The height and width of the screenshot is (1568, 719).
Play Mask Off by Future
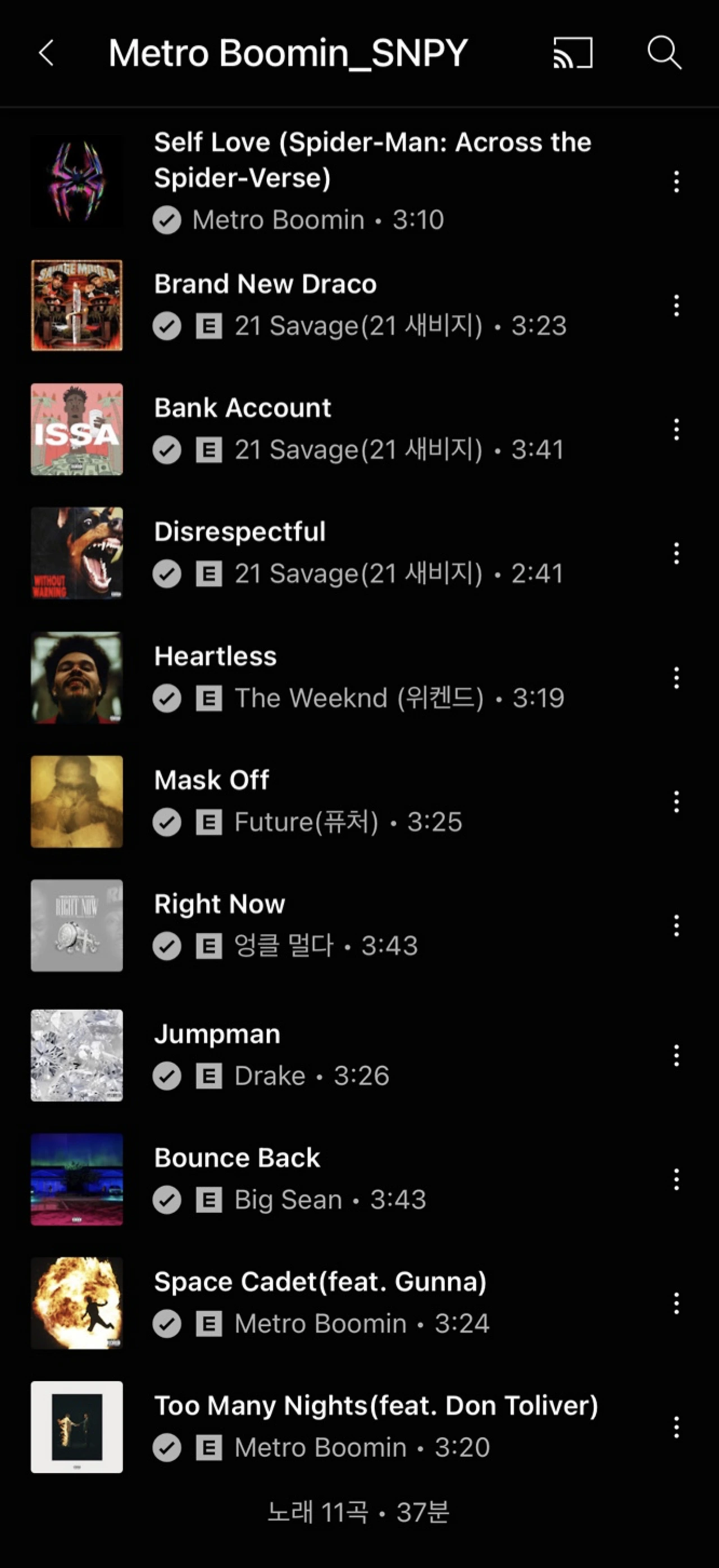point(211,781)
